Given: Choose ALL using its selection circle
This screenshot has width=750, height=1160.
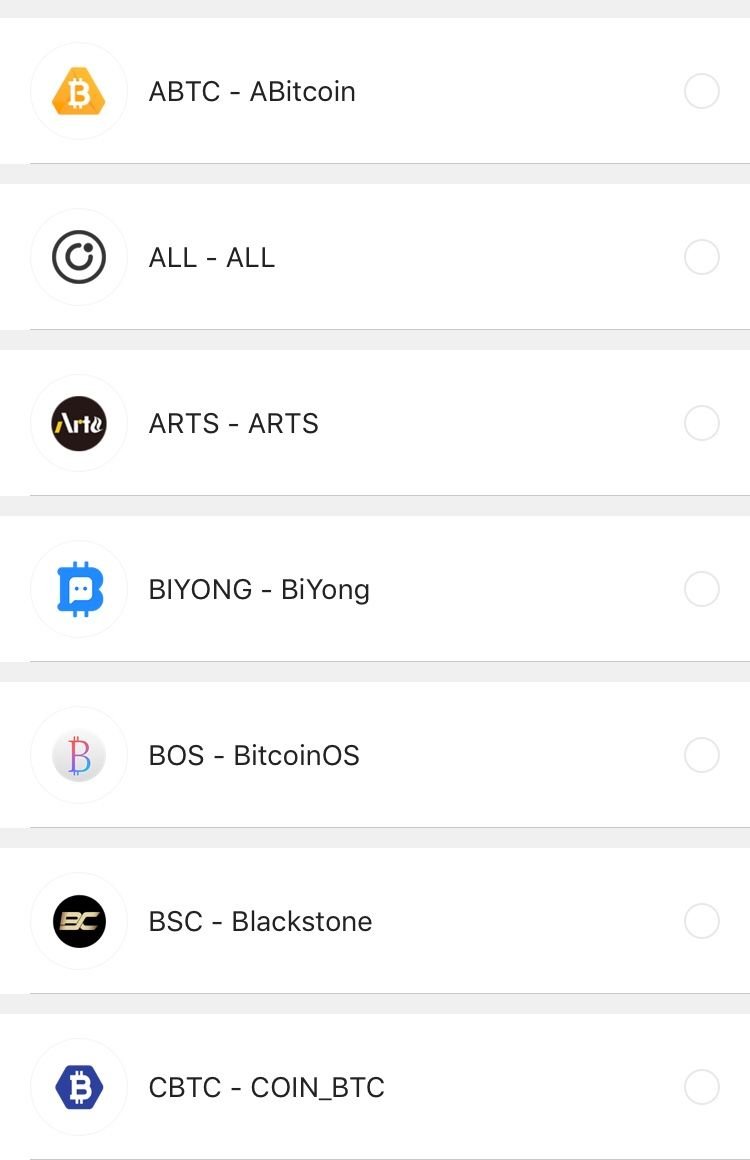Looking at the screenshot, I should coord(702,257).
